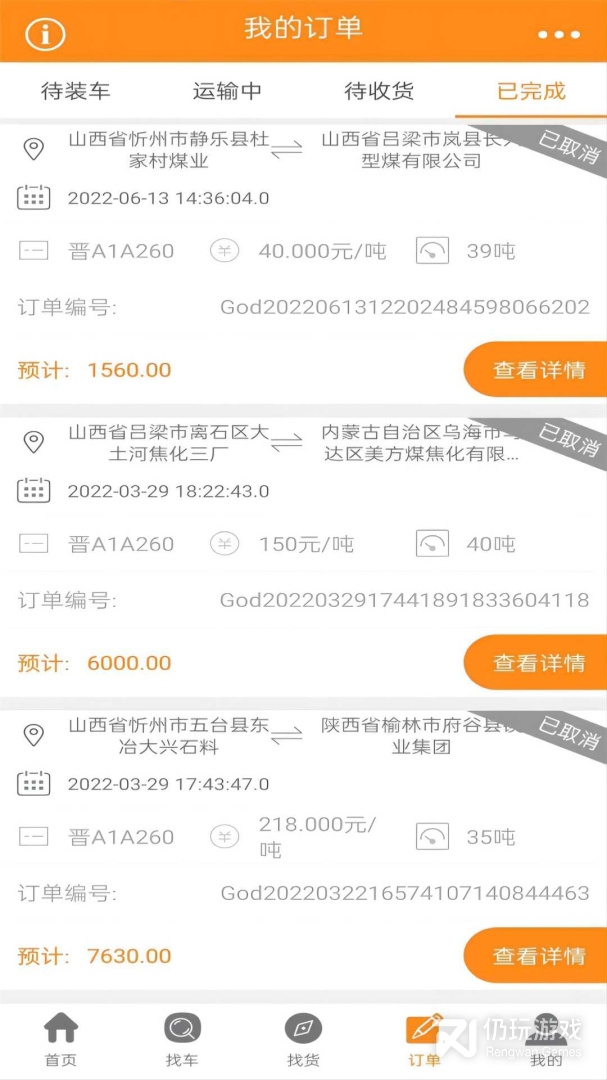607x1080 pixels.
Task: Open the order card from 离石区大土河焦化三厂
Action: point(303,557)
